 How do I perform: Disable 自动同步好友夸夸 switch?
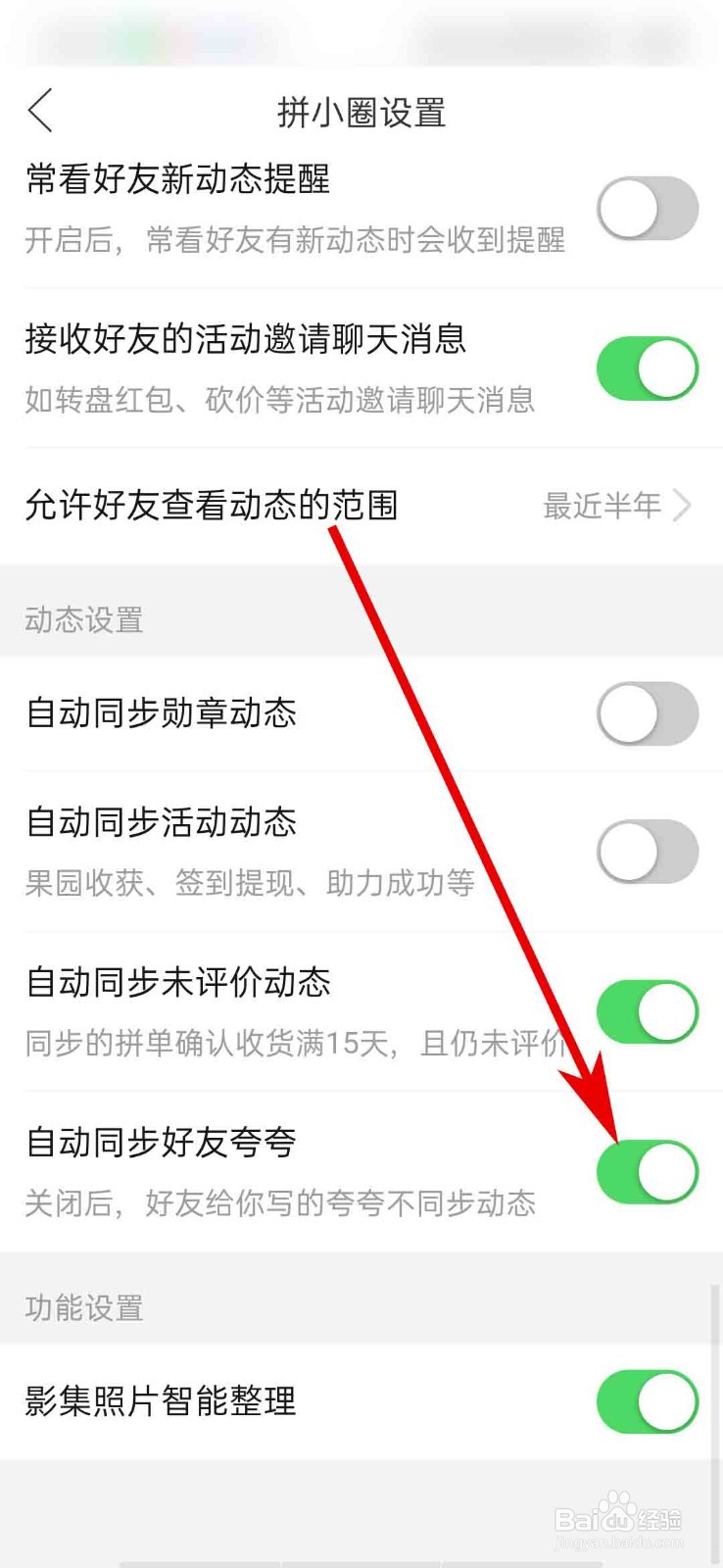coord(646,1171)
